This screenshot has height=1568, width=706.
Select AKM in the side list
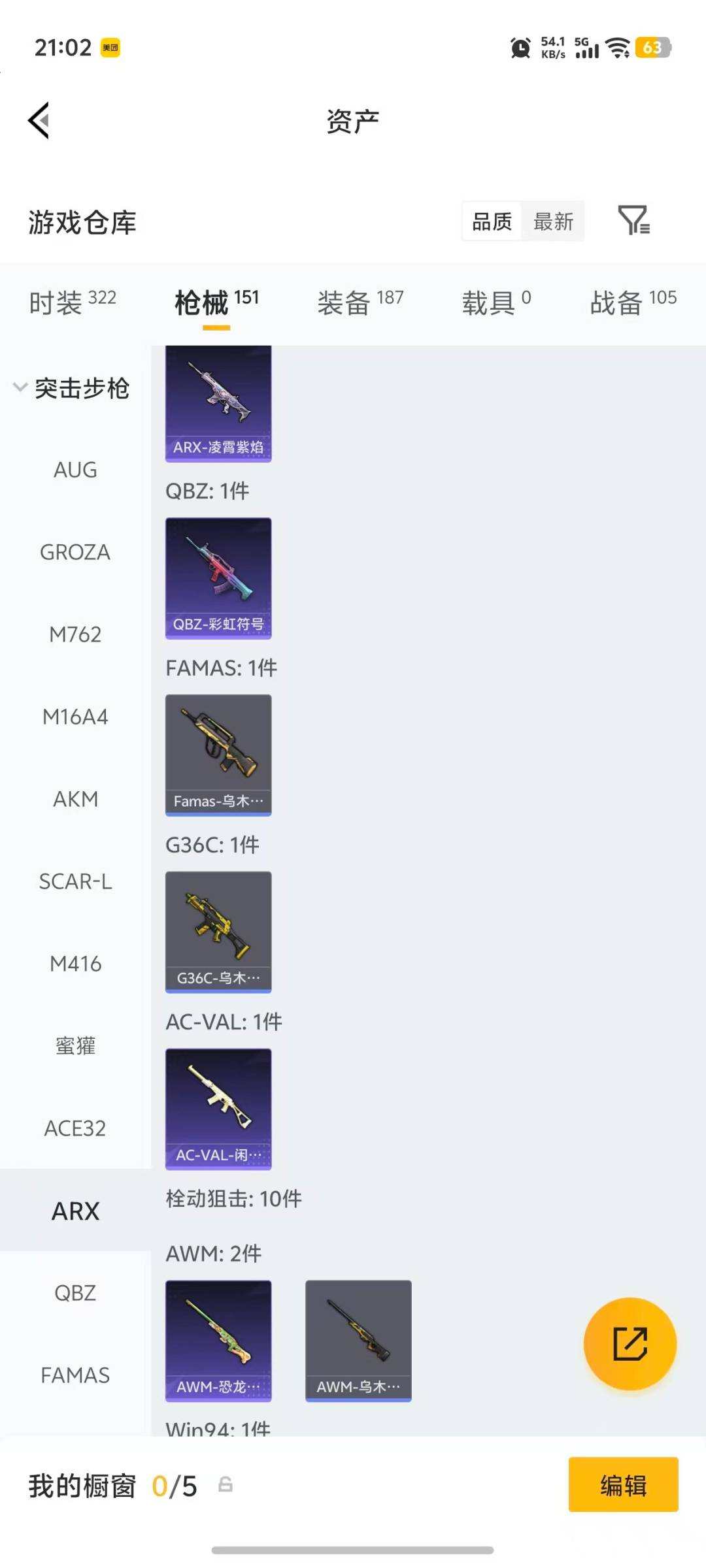coord(75,799)
